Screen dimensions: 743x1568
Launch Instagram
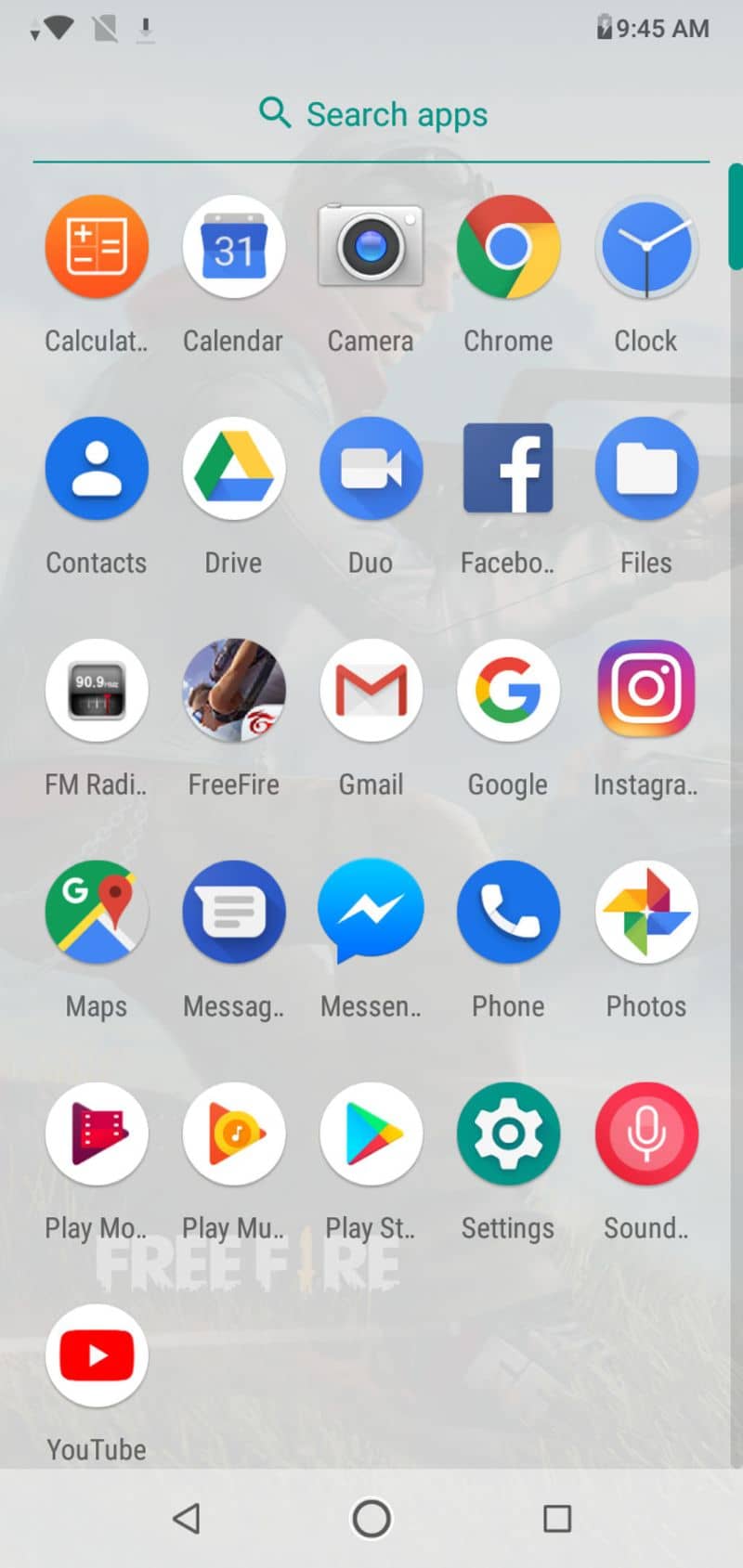tap(645, 691)
